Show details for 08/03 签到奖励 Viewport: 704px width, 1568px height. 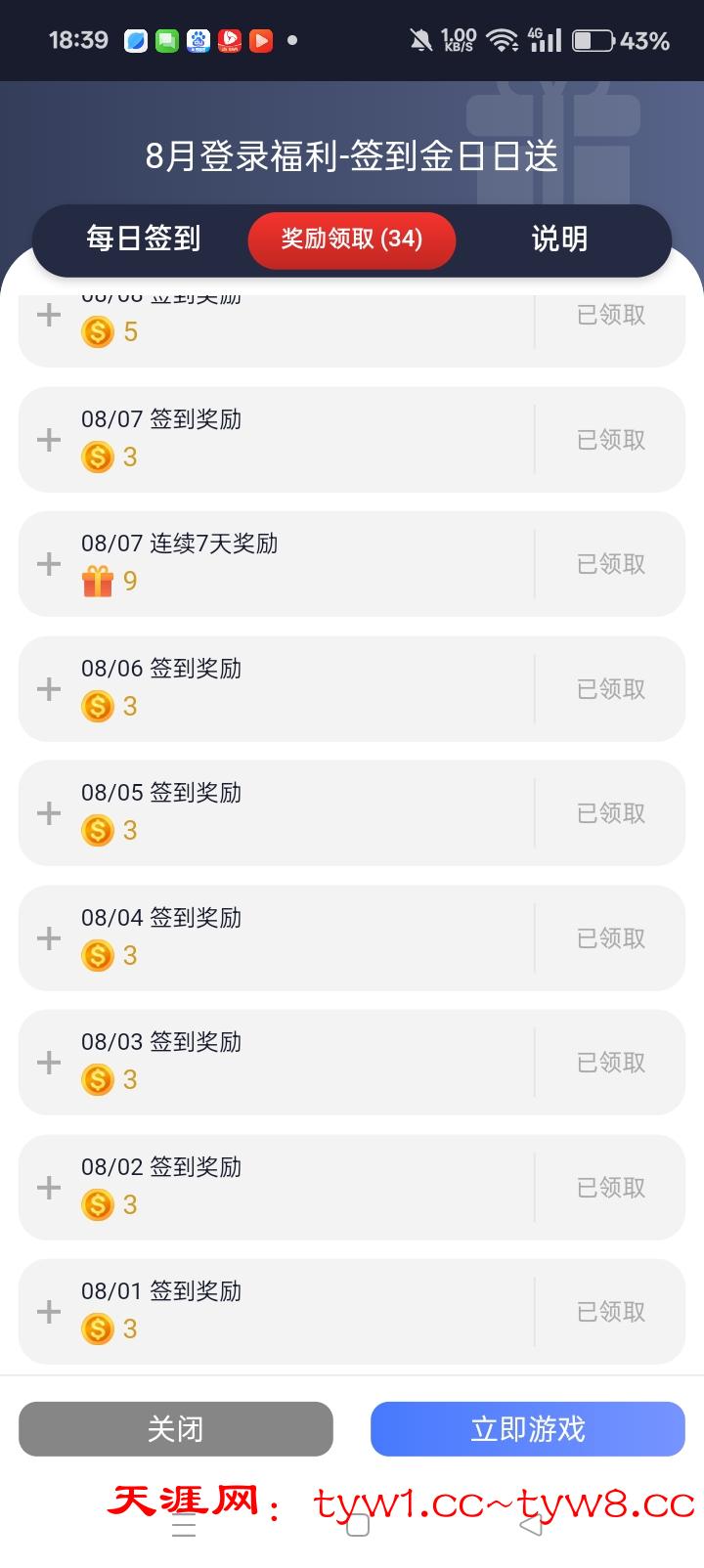tap(49, 1063)
